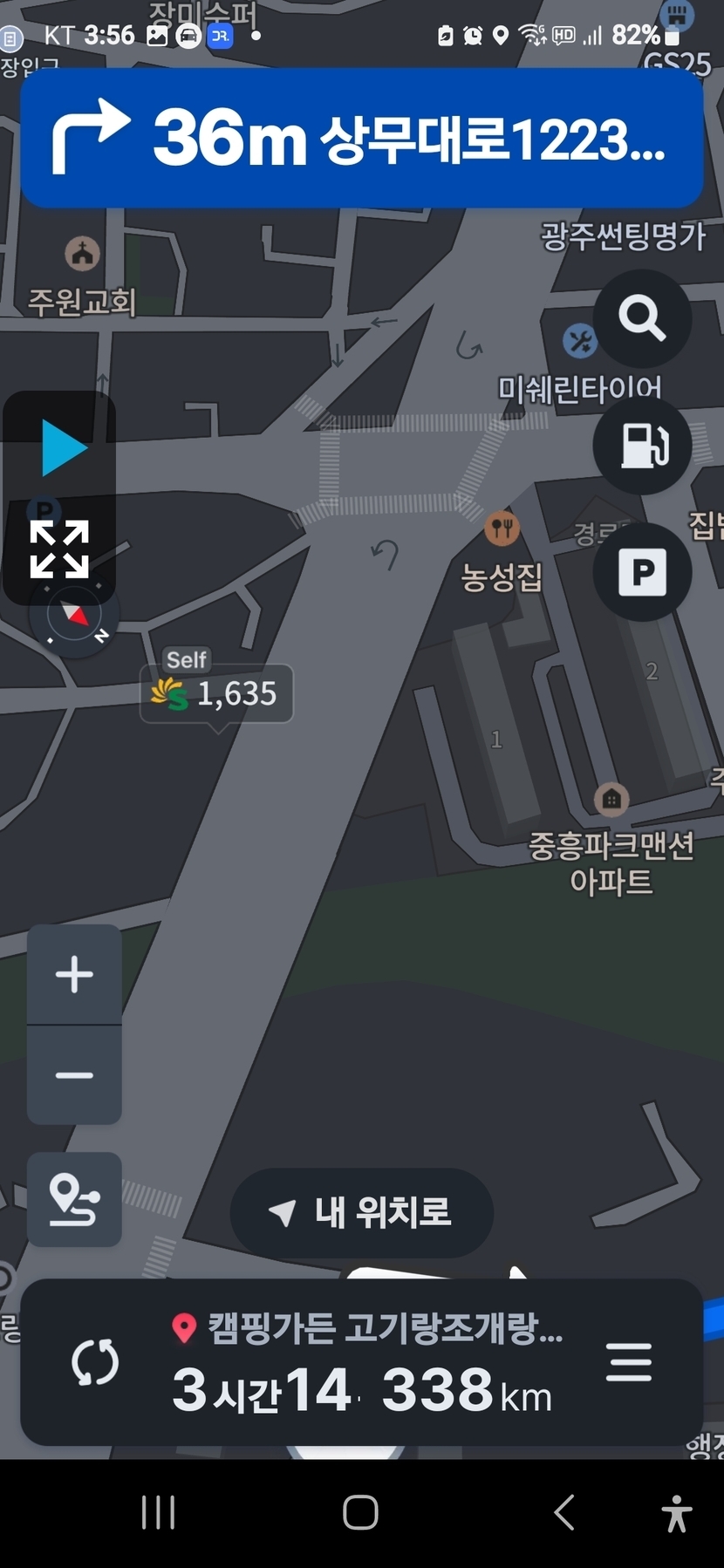Go back using the system back button

click(x=564, y=1512)
